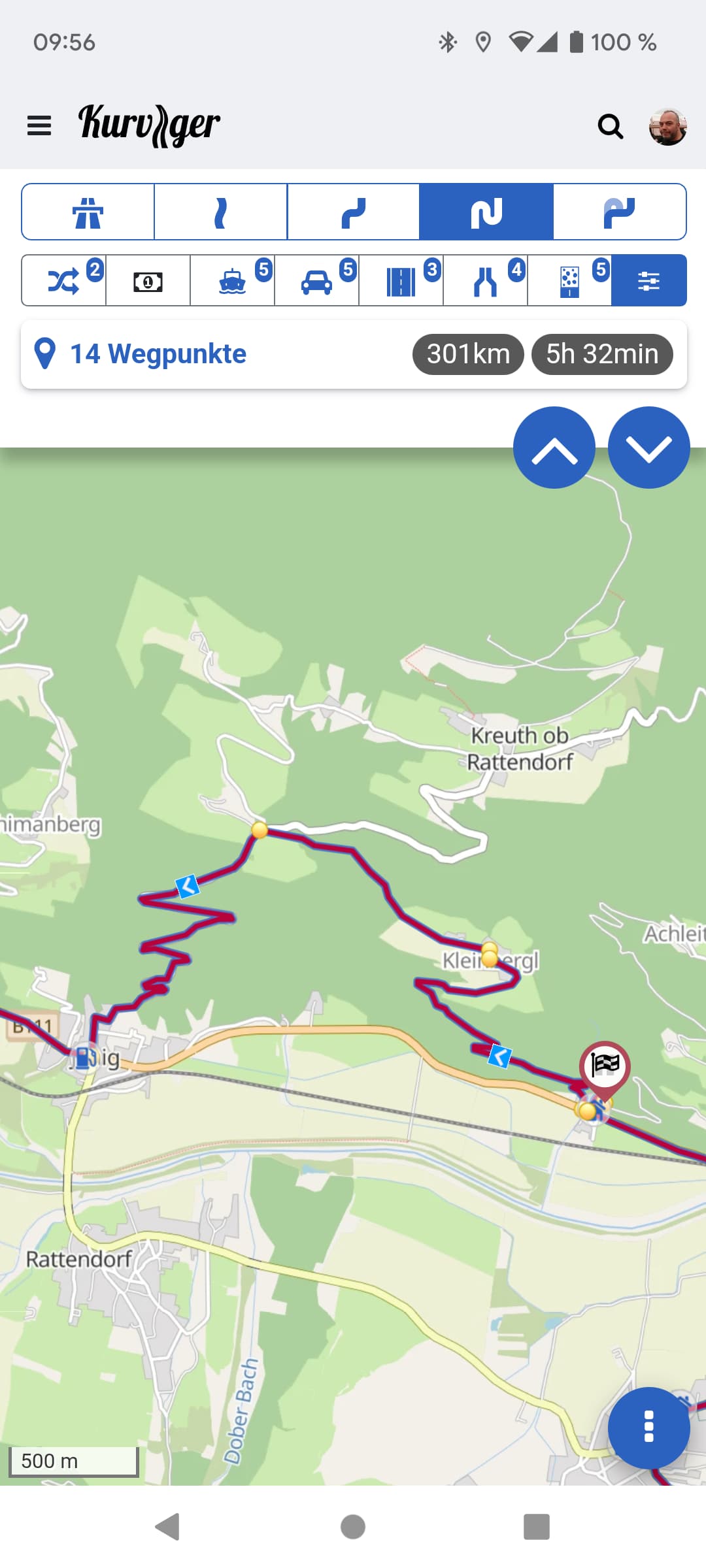Select the extra curvy route profile
706x1568 pixels.
tap(620, 212)
